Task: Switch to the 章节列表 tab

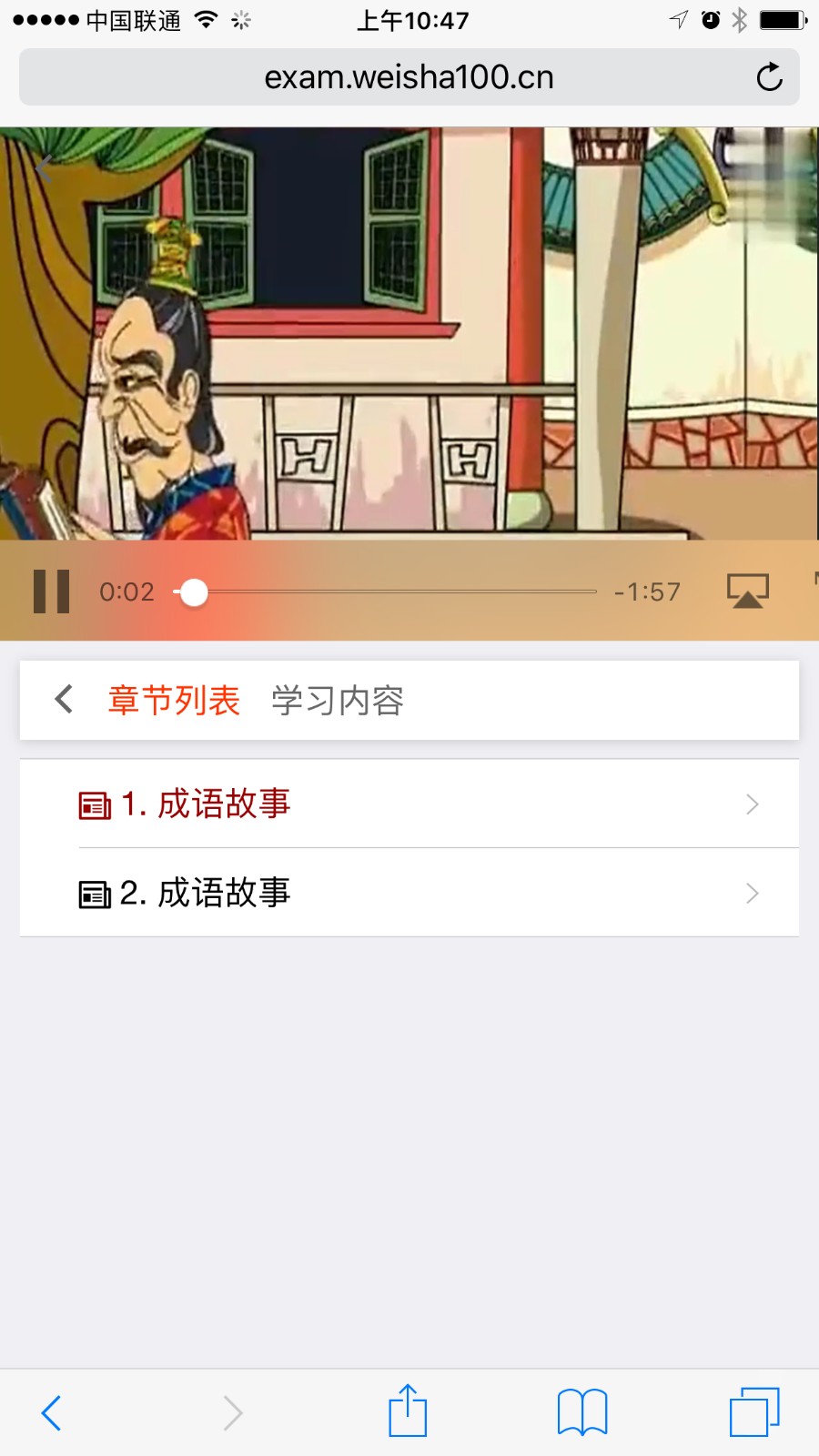Action: 174,701
